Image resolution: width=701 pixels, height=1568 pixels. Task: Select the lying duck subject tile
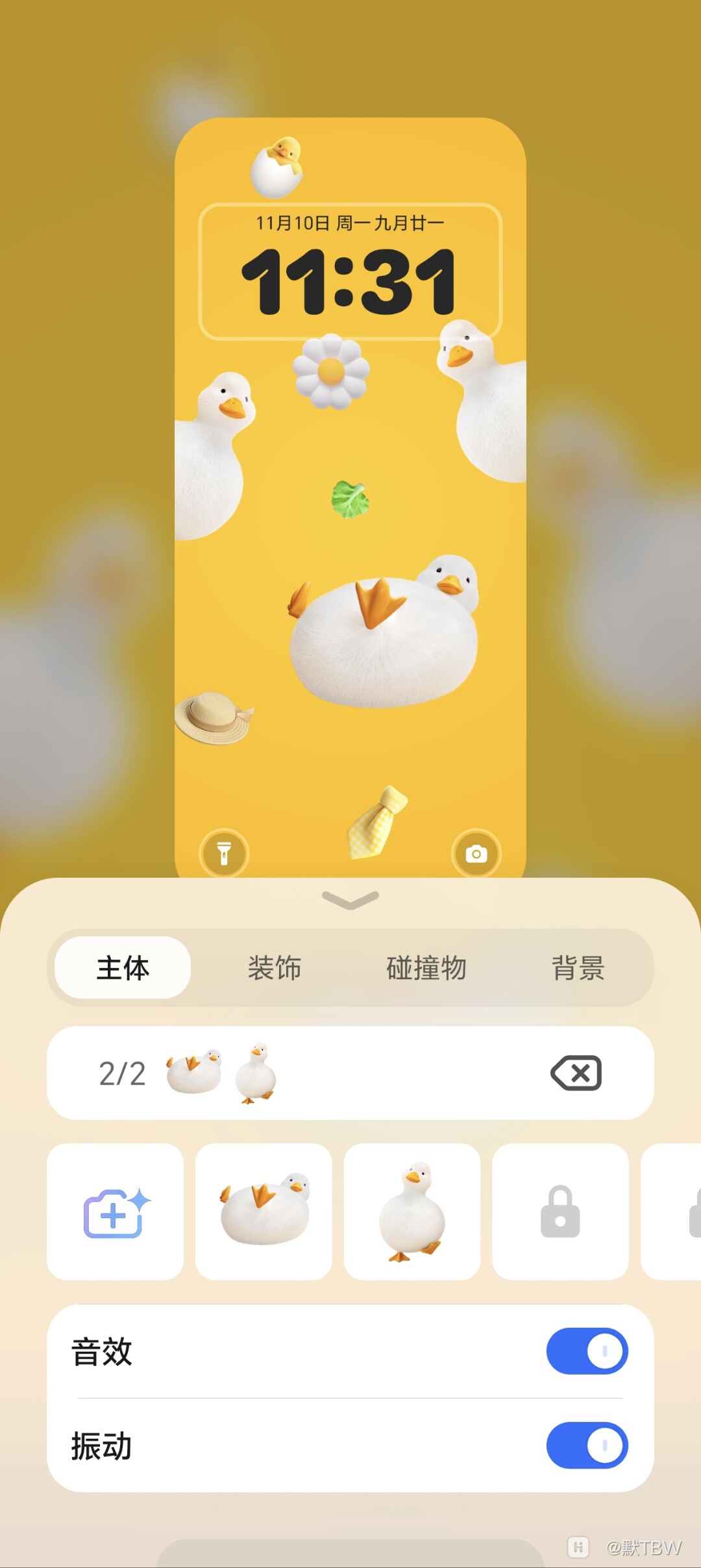(264, 1212)
